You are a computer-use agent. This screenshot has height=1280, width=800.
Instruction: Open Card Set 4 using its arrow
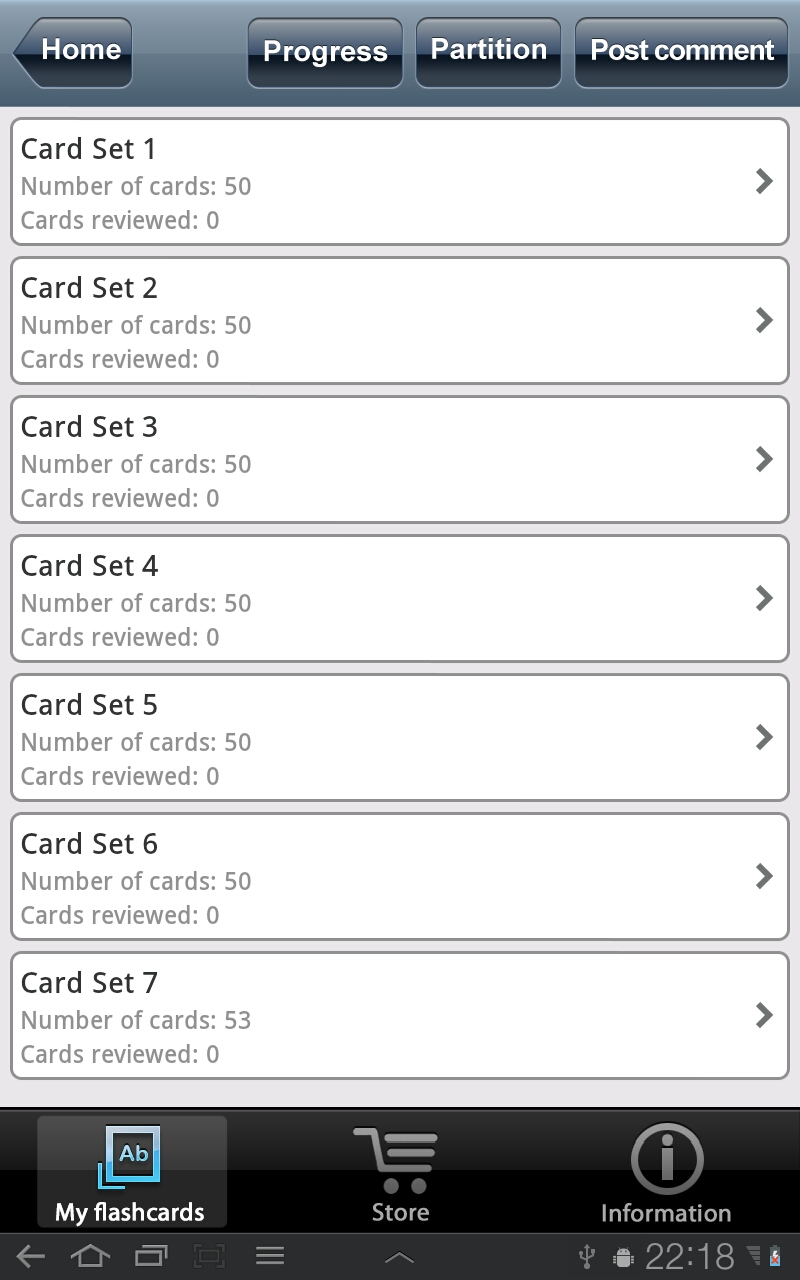coord(764,598)
